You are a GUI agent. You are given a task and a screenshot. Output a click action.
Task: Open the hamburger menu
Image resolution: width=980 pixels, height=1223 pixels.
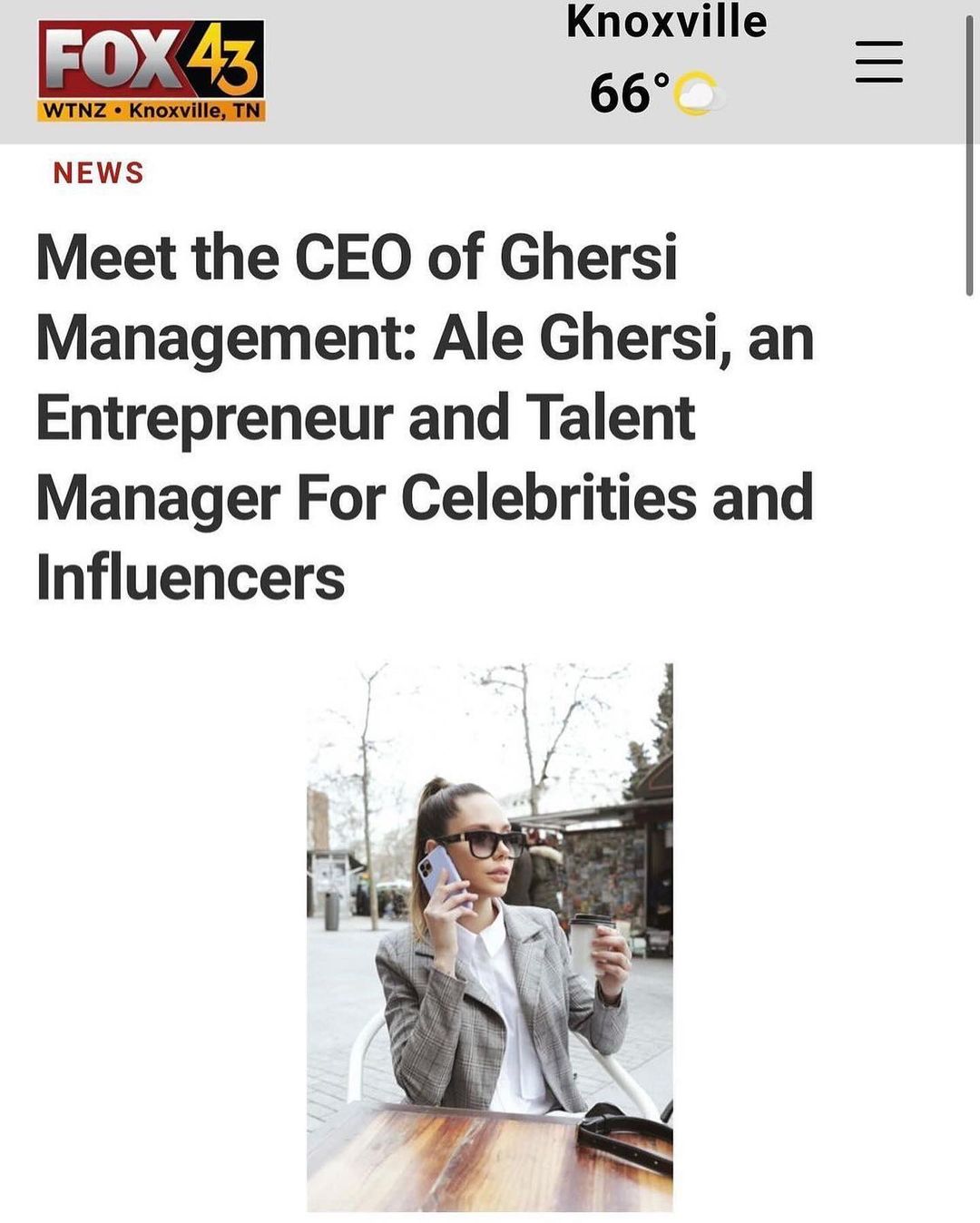[x=878, y=62]
